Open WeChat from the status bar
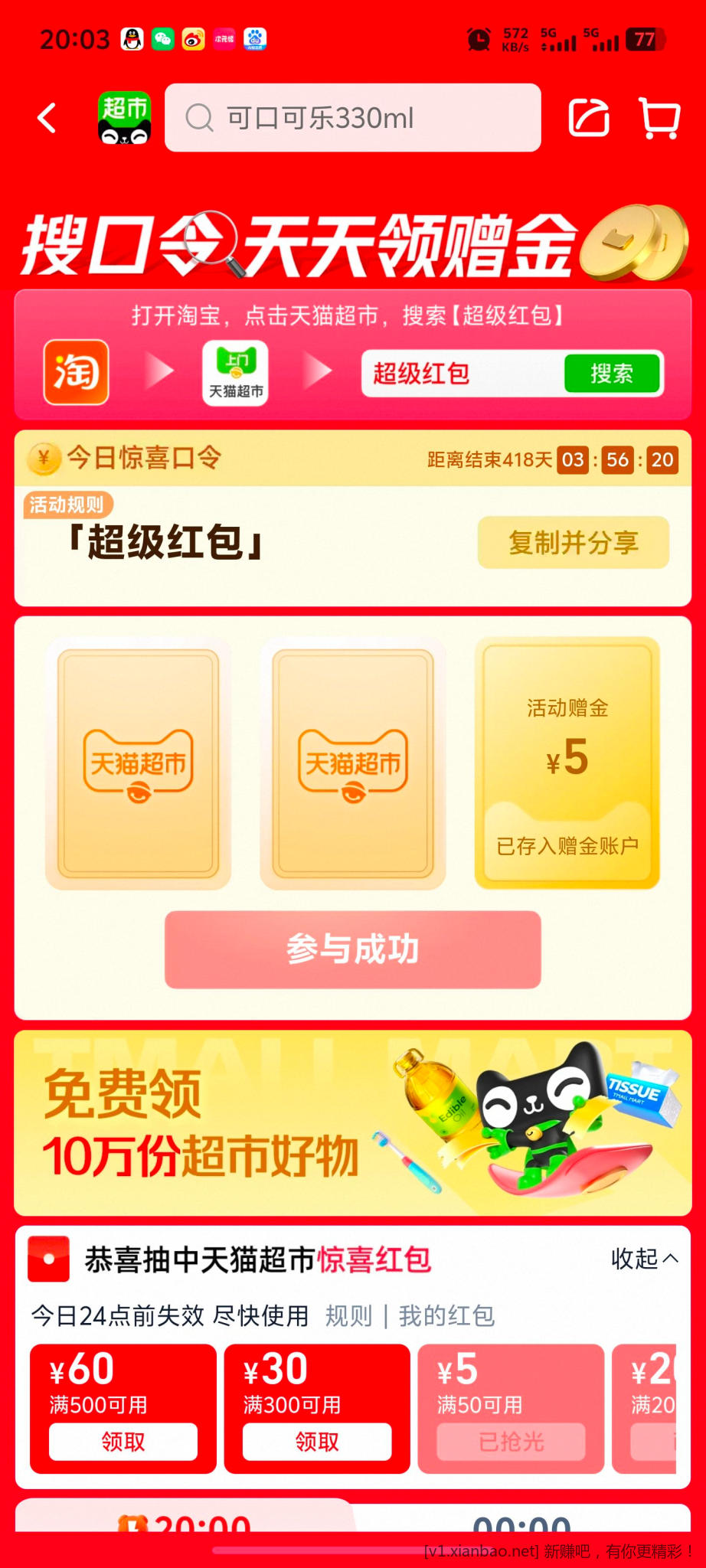 coord(163,39)
